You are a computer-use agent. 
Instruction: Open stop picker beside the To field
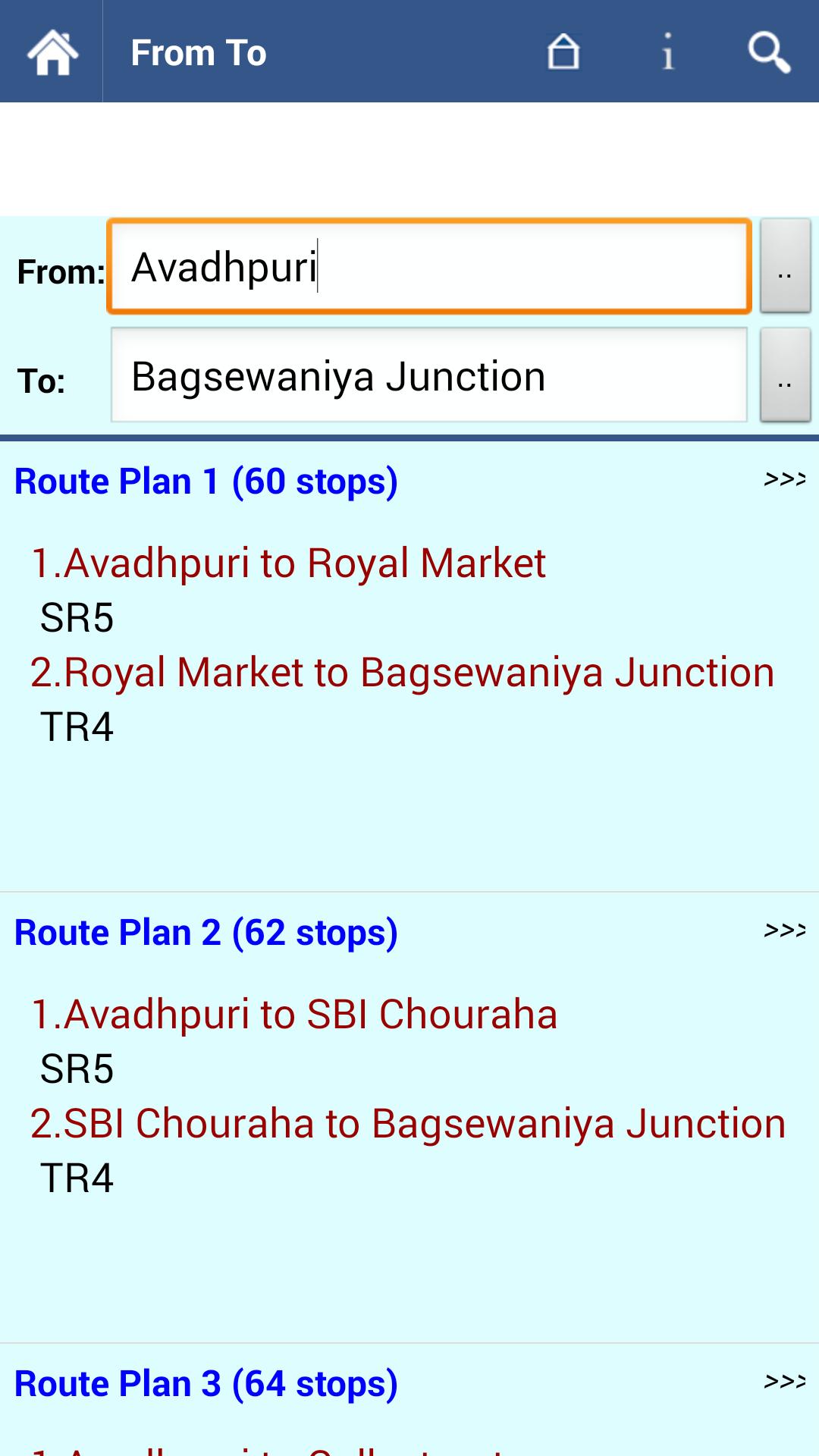[785, 377]
